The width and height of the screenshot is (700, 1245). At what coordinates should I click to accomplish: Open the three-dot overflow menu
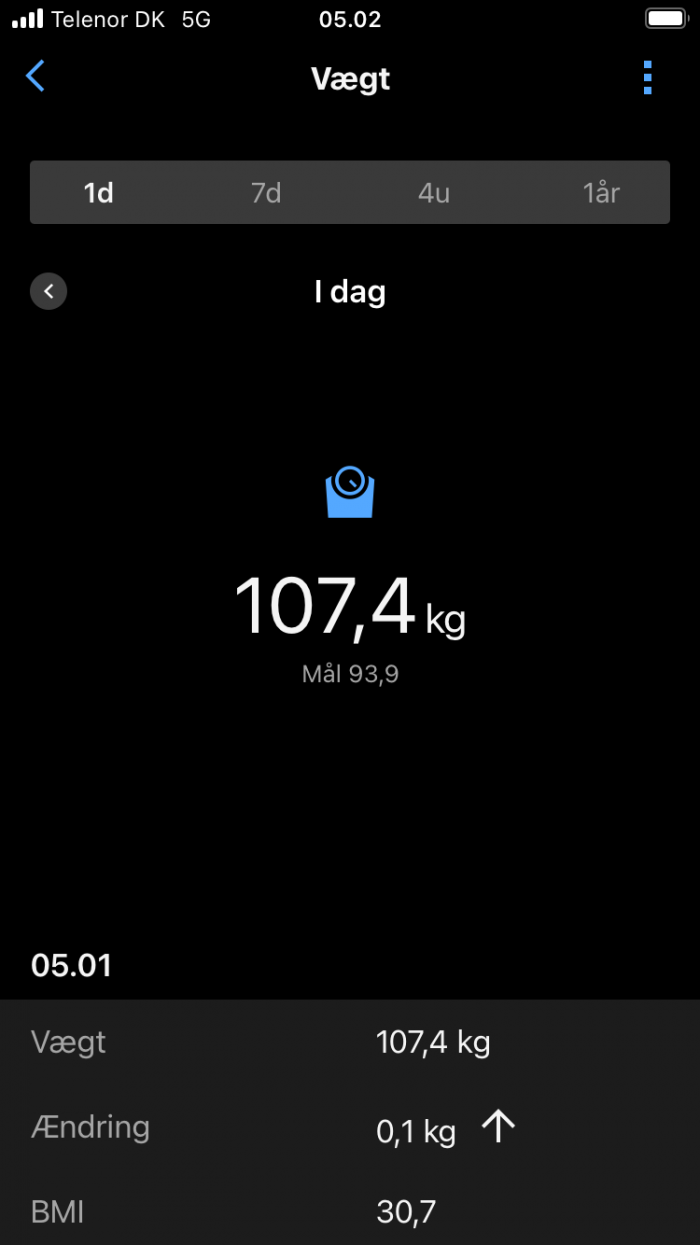(x=648, y=77)
